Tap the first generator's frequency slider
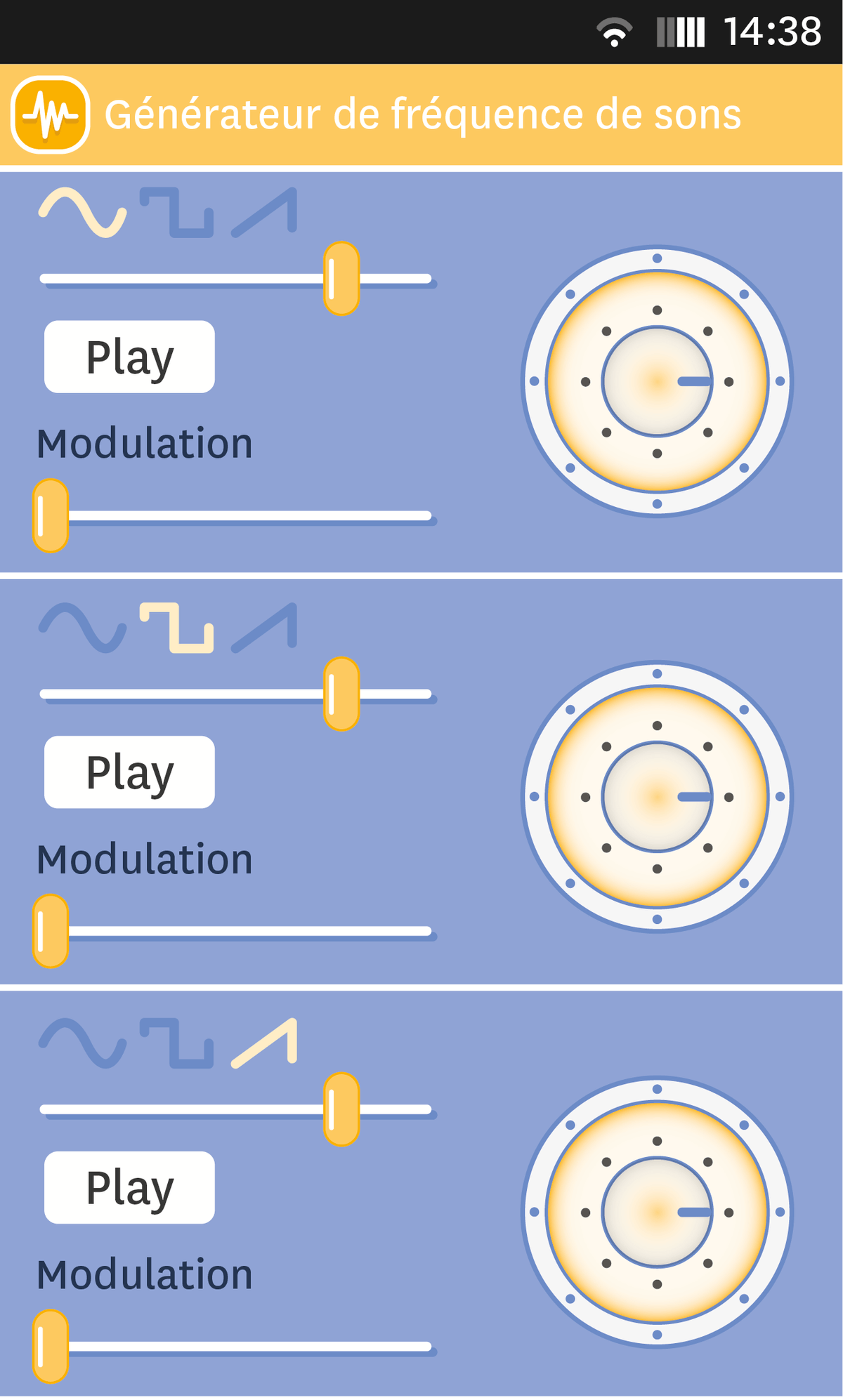The image size is (843, 1400). [x=236, y=279]
